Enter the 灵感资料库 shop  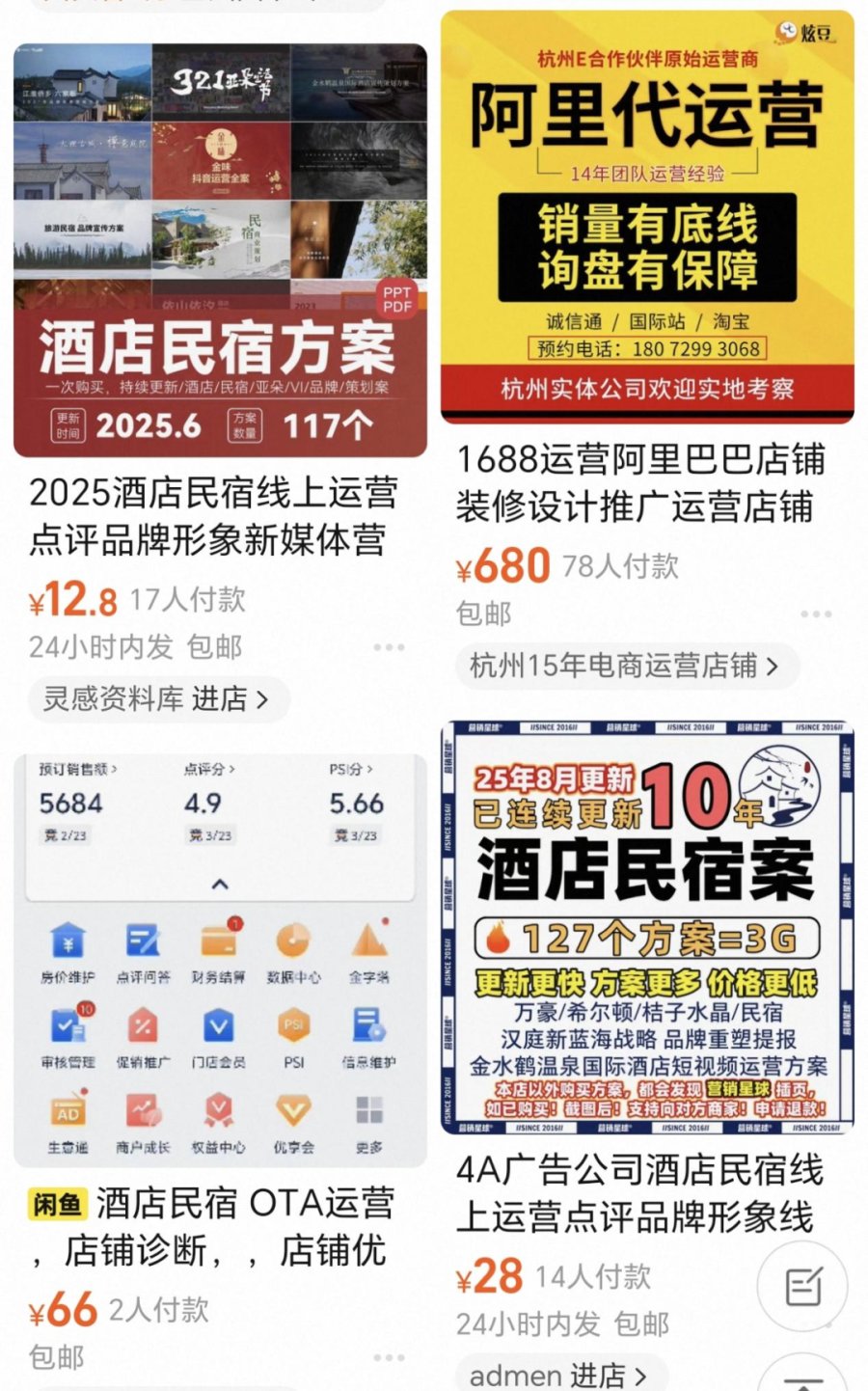154,698
